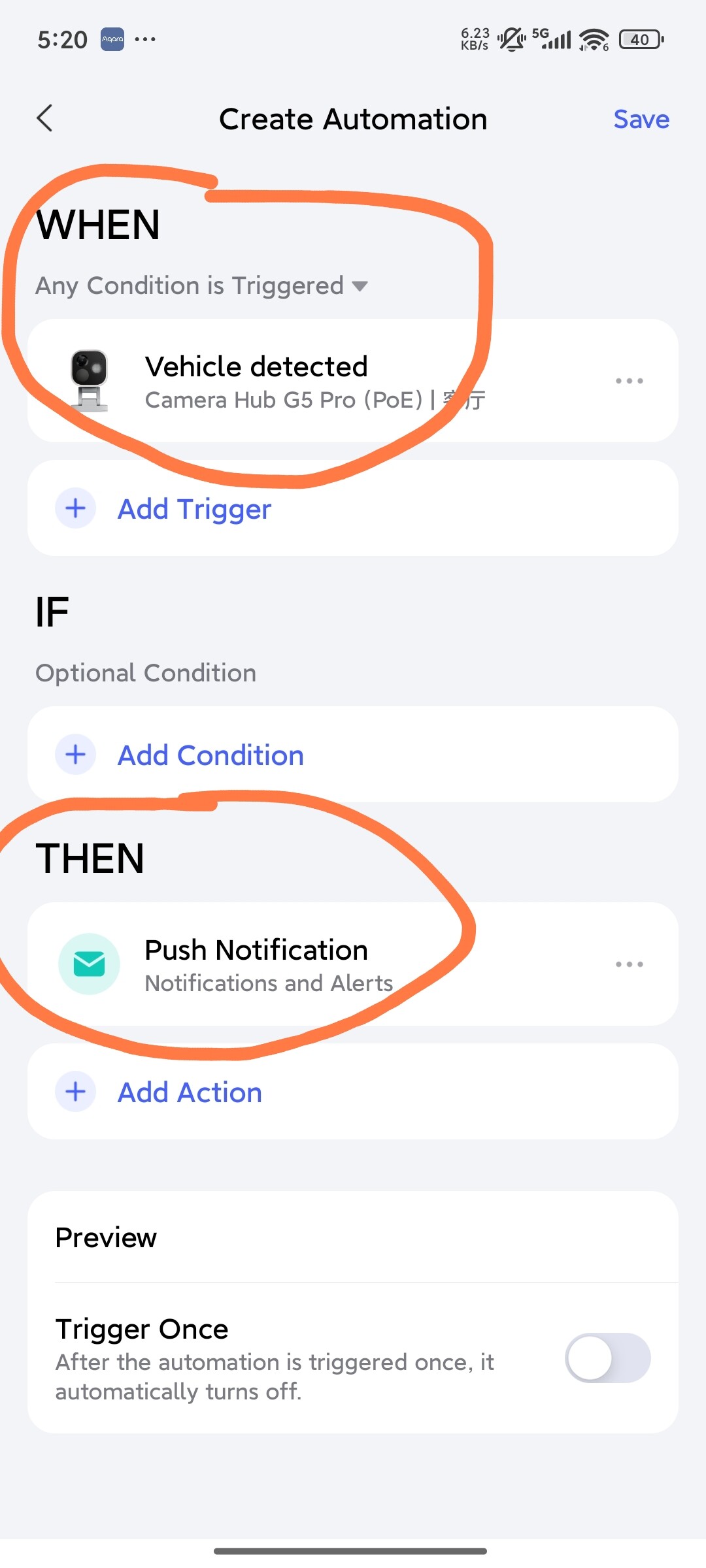
Task: Add another action
Action: (x=190, y=1092)
